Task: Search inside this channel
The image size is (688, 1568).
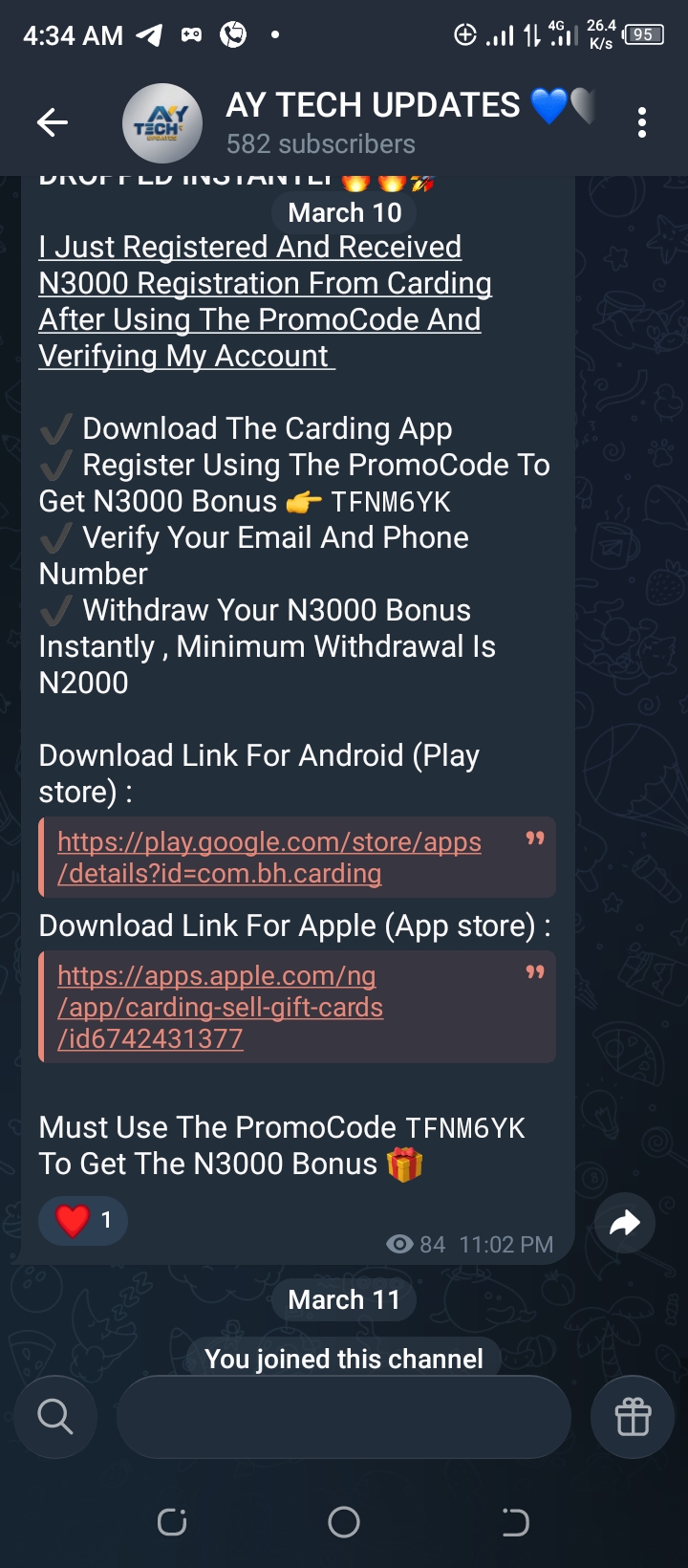Action: coord(55,1416)
